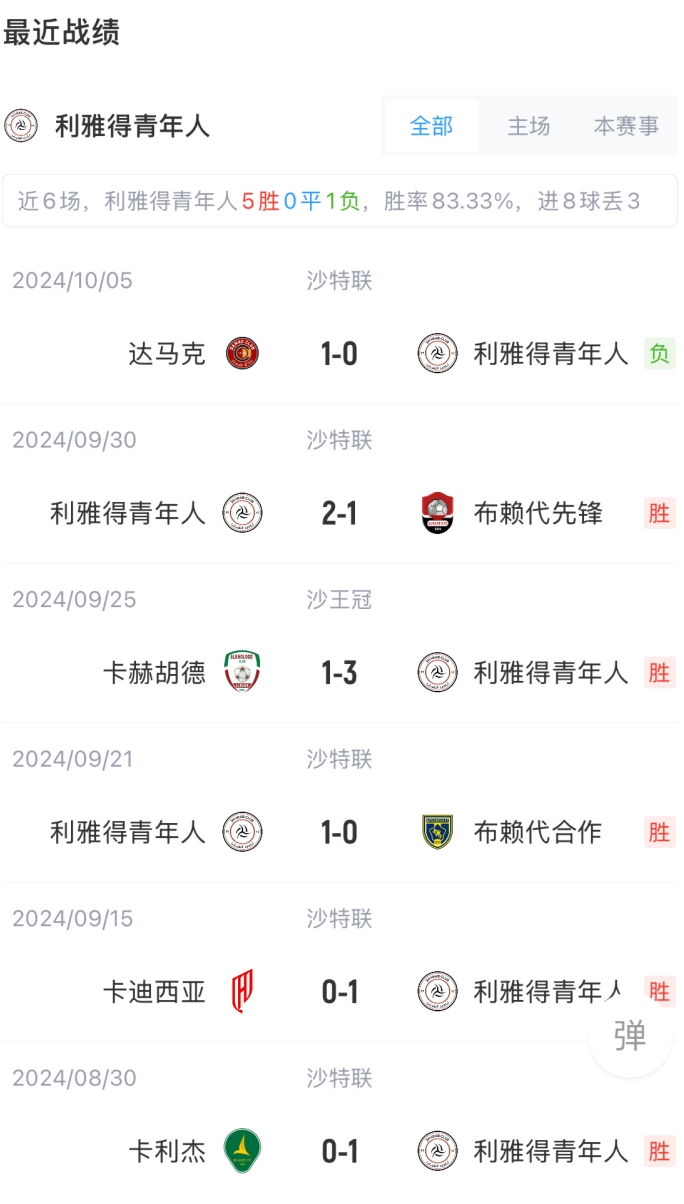The height and width of the screenshot is (1204, 684).
Task: View the 卡赫胡德 1-3 沙王冠 match
Action: pos(340,673)
